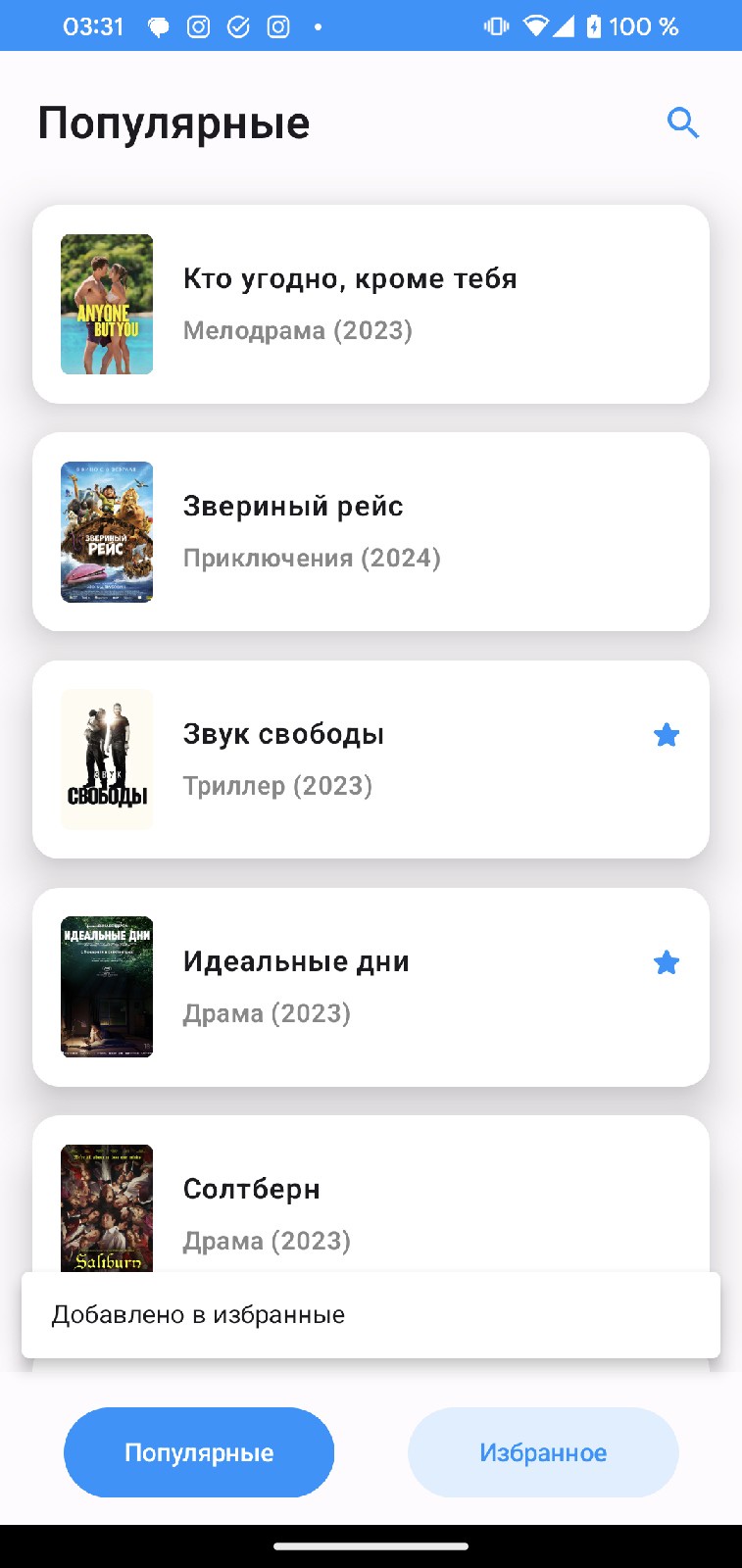742x1568 pixels.
Task: Select the «Популярные» tab
Action: (x=199, y=1452)
